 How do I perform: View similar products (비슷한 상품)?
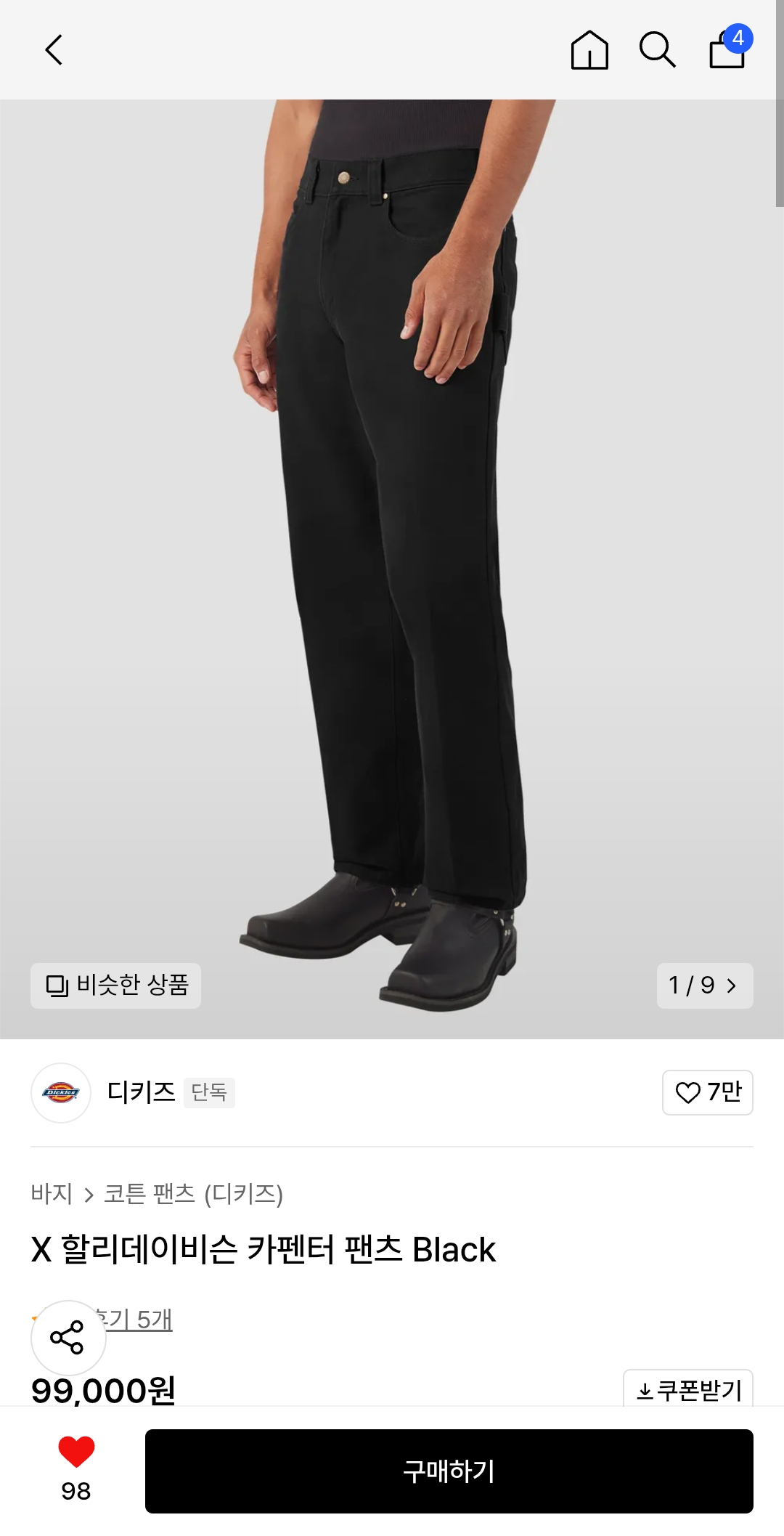pos(116,986)
